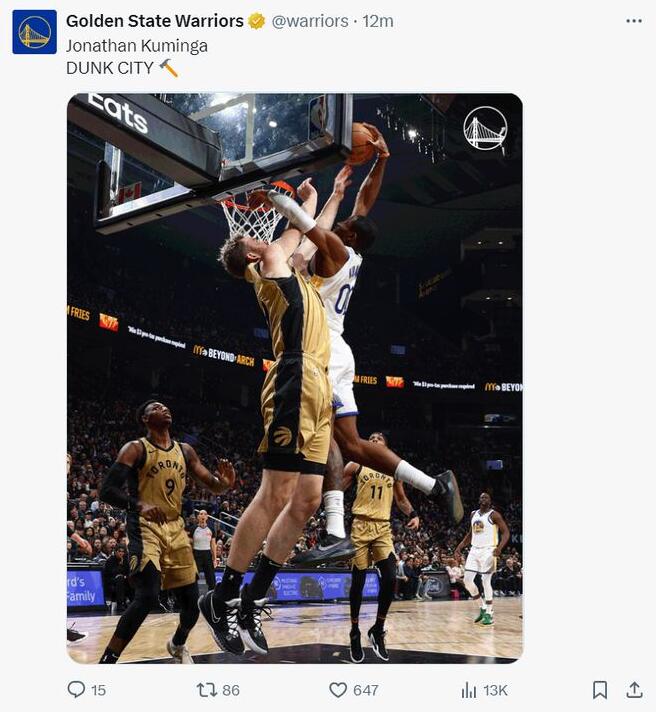Bookmark this Warriors tweet
Image resolution: width=656 pixels, height=712 pixels.
[x=599, y=690]
